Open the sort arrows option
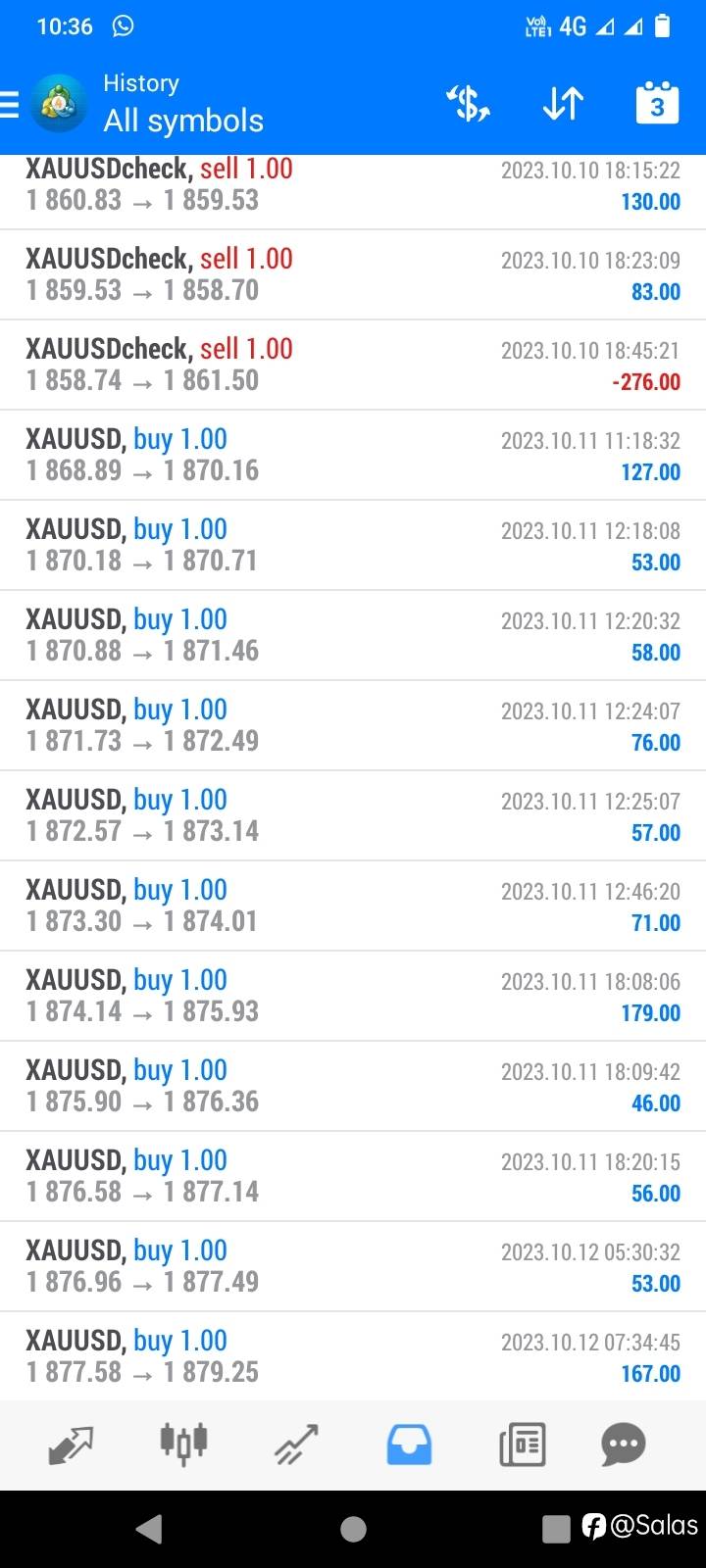706x1568 pixels. click(x=563, y=103)
